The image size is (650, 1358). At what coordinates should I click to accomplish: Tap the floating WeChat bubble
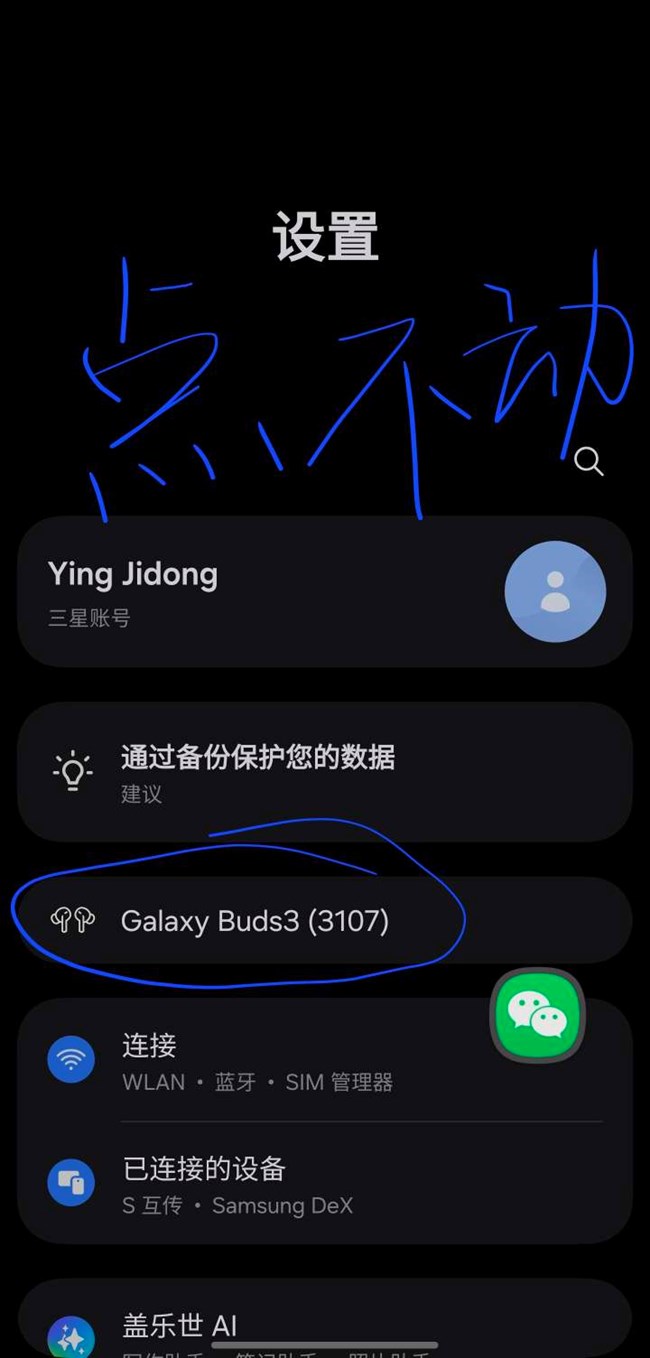(x=538, y=1016)
